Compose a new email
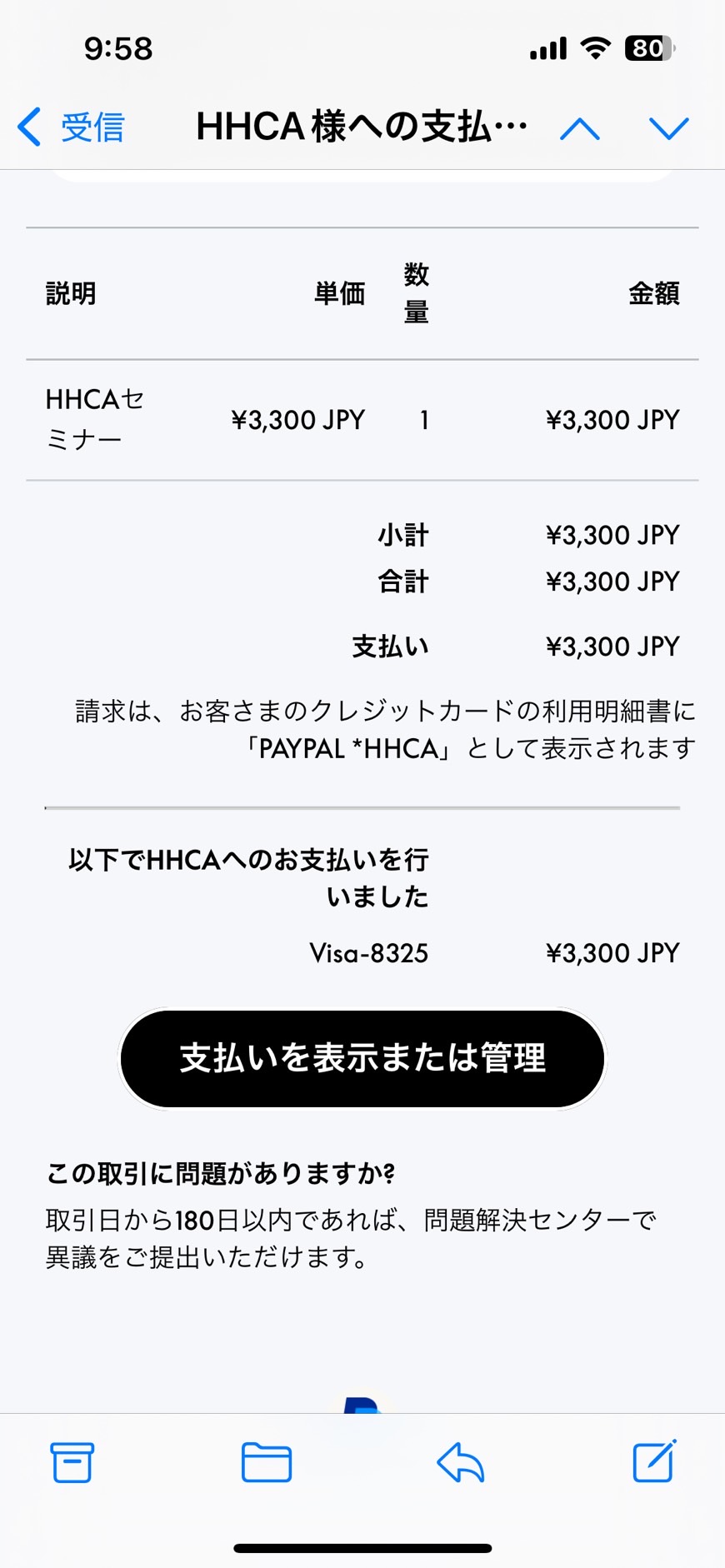This screenshot has height=1568, width=725. [x=654, y=1461]
